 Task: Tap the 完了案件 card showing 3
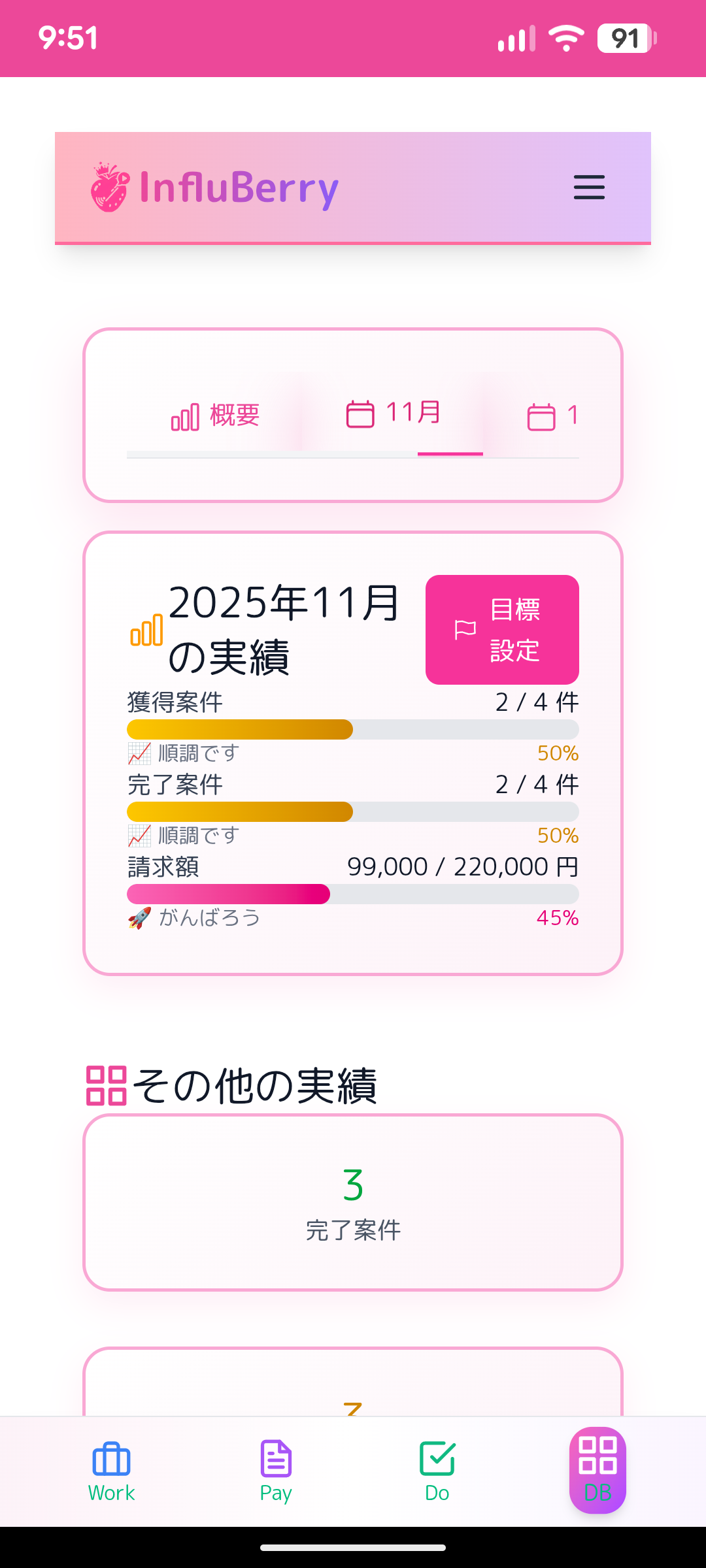pos(352,1202)
